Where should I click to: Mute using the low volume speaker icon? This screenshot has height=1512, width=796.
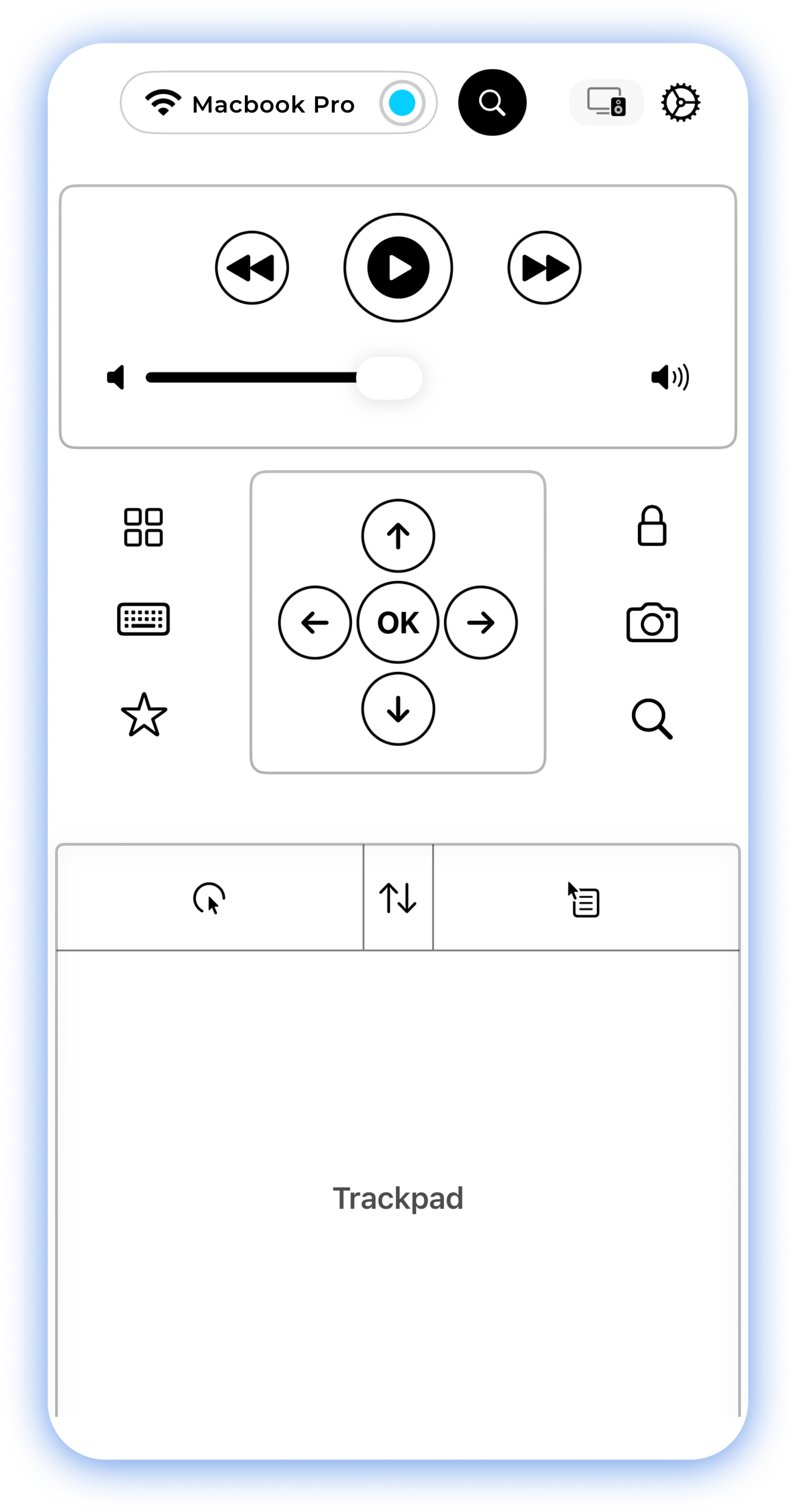(116, 377)
